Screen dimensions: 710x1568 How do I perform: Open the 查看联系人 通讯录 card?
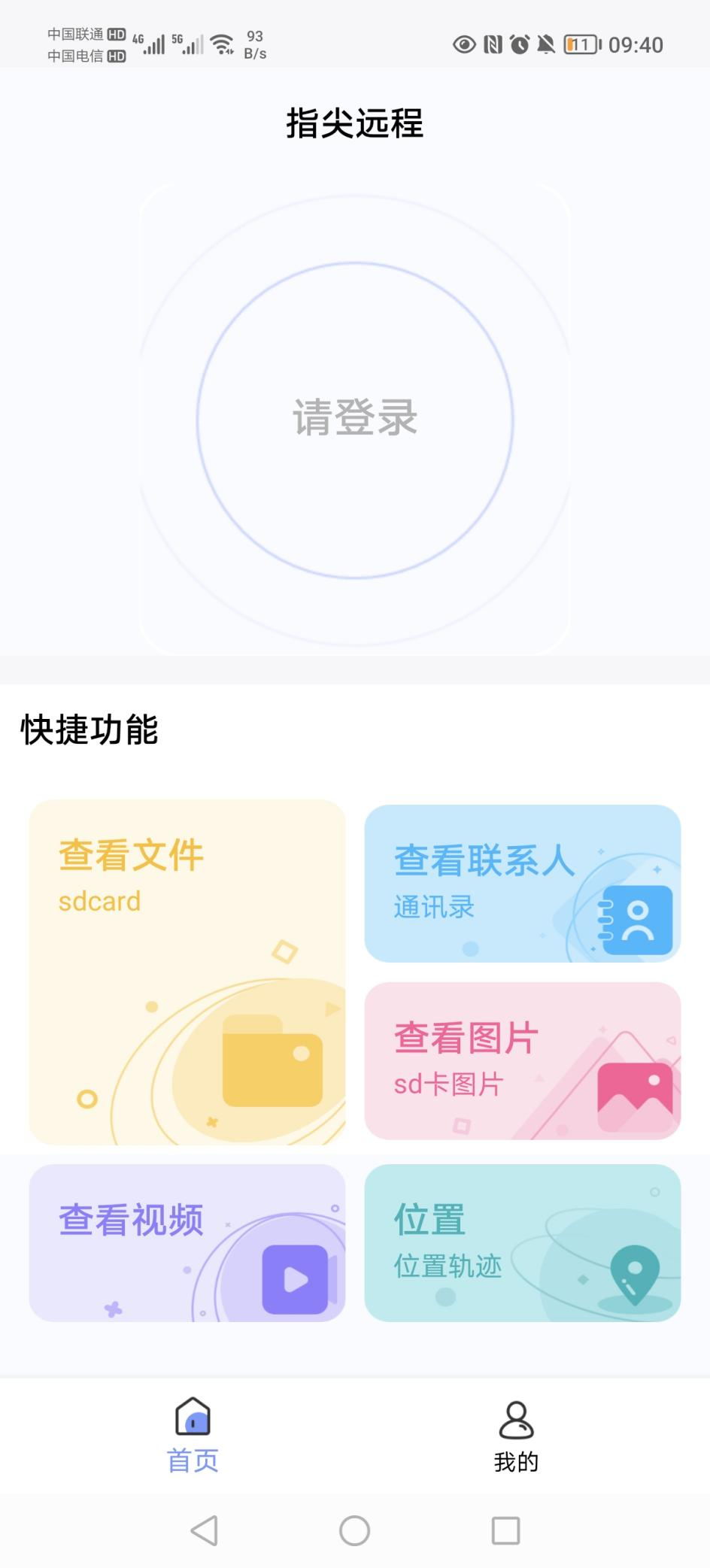pyautogui.click(x=522, y=883)
